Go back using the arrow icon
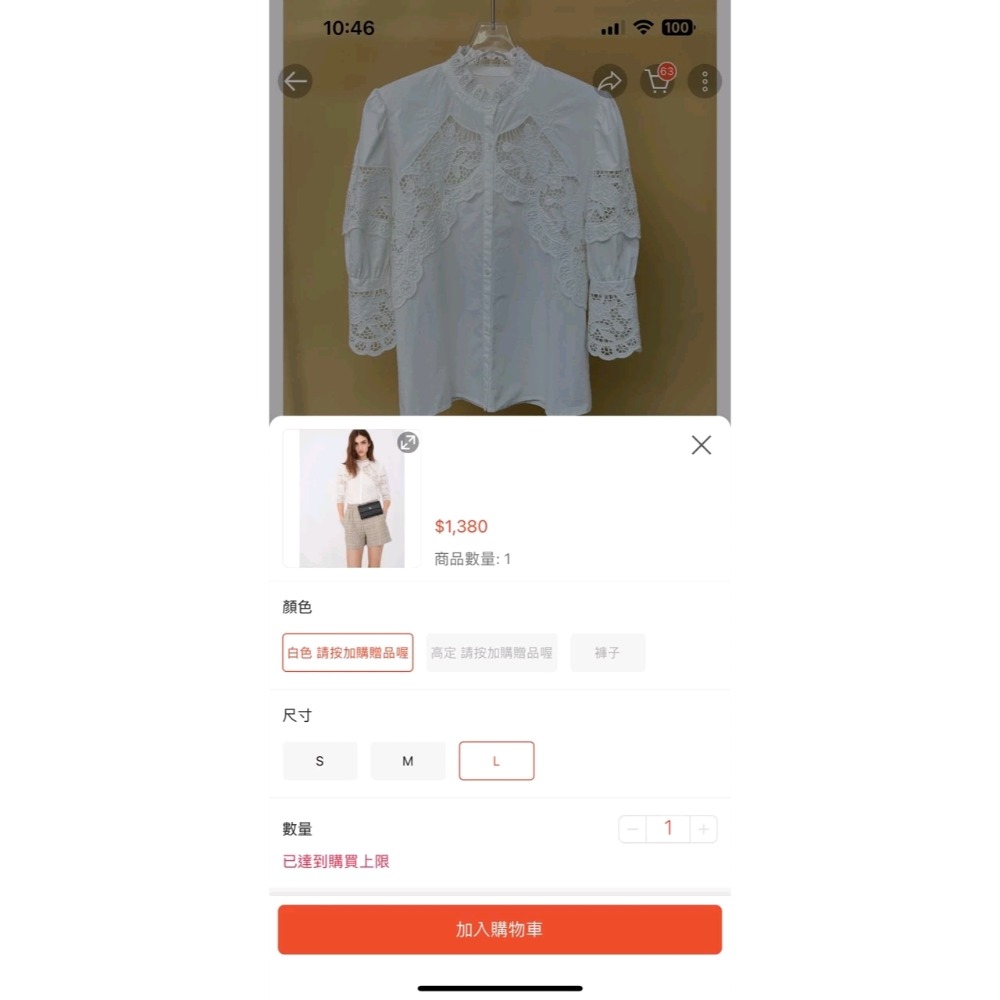This screenshot has width=1000, height=1000. [295, 81]
